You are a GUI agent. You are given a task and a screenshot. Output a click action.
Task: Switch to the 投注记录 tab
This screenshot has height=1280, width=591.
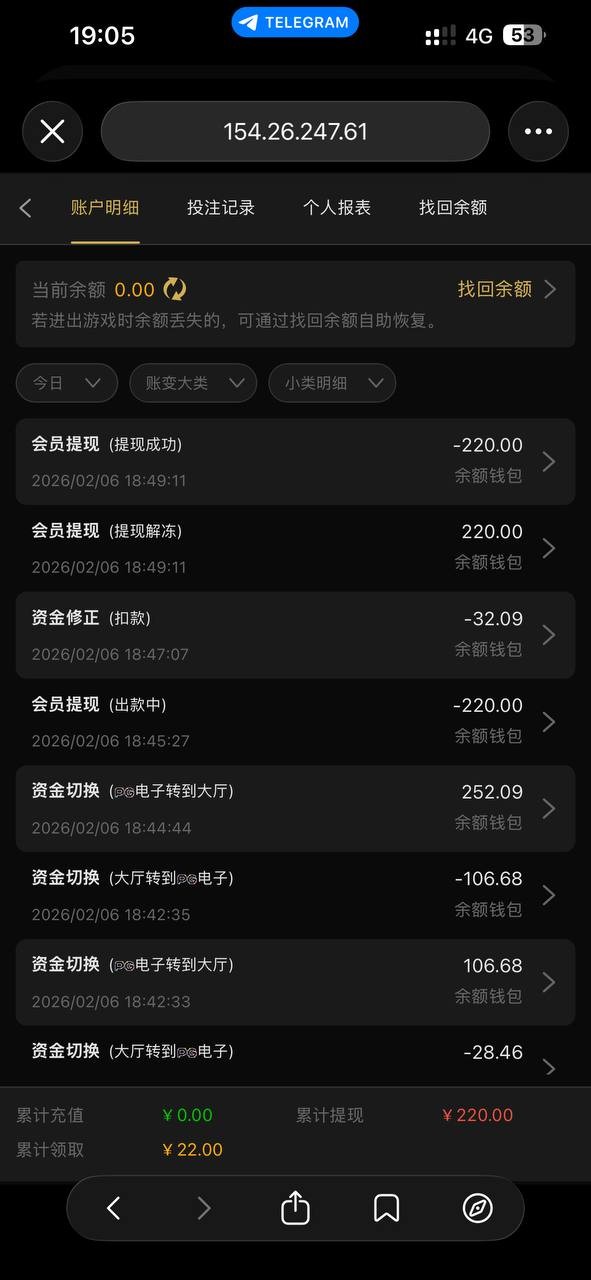[221, 208]
